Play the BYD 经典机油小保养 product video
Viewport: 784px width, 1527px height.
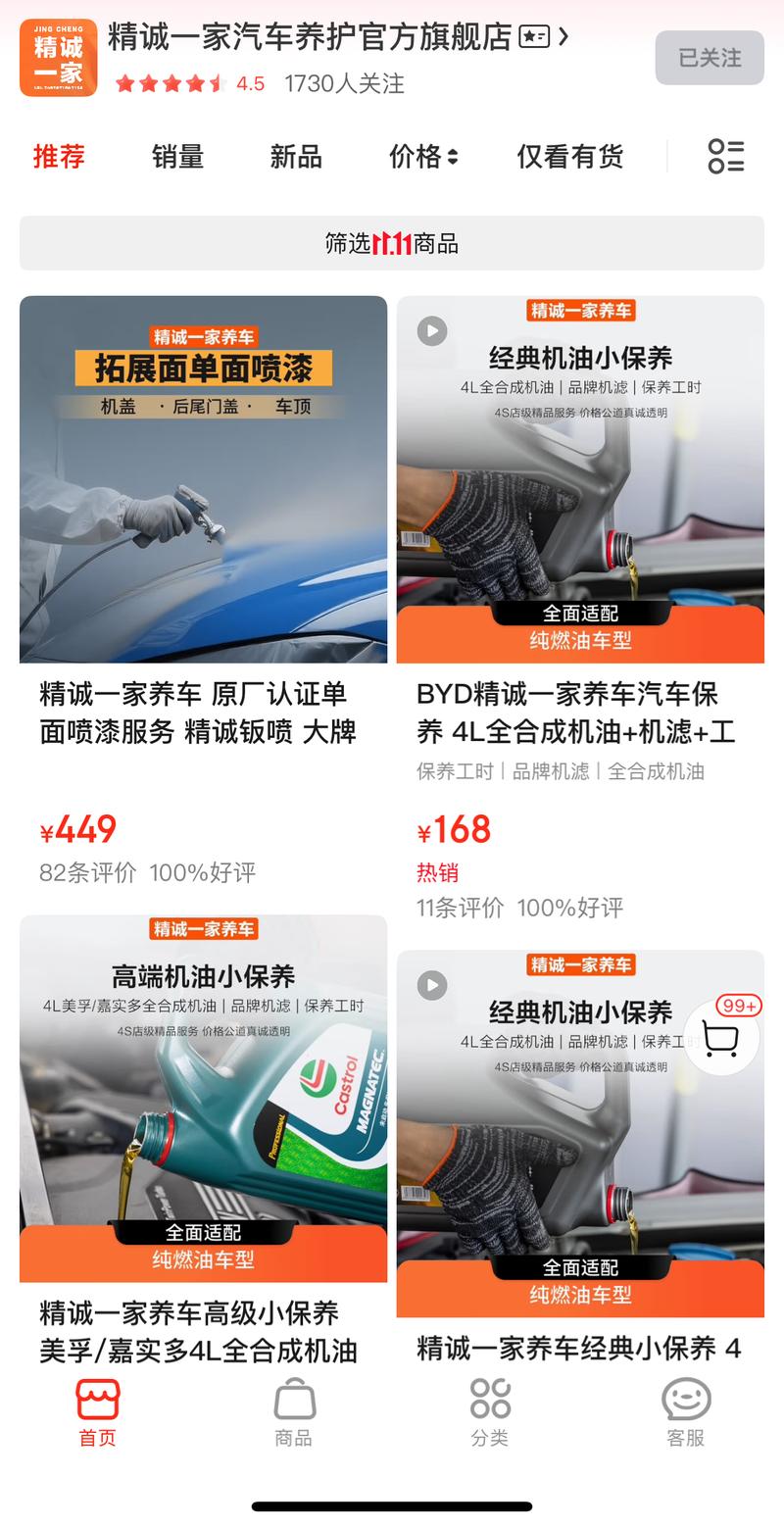click(x=431, y=331)
